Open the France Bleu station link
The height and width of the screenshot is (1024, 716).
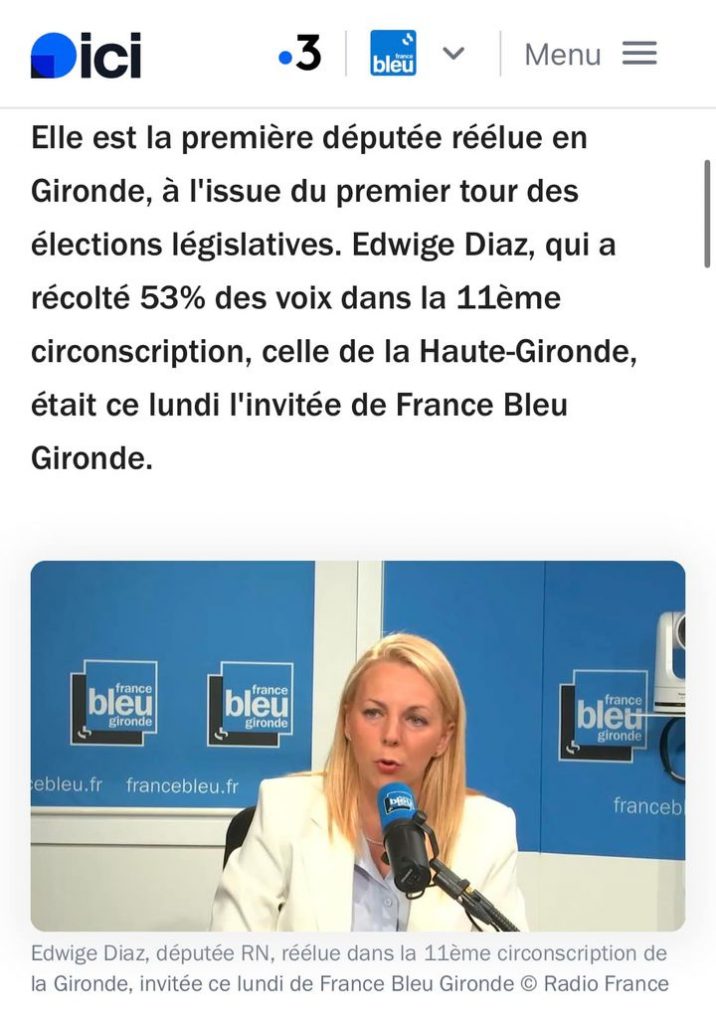pos(393,54)
